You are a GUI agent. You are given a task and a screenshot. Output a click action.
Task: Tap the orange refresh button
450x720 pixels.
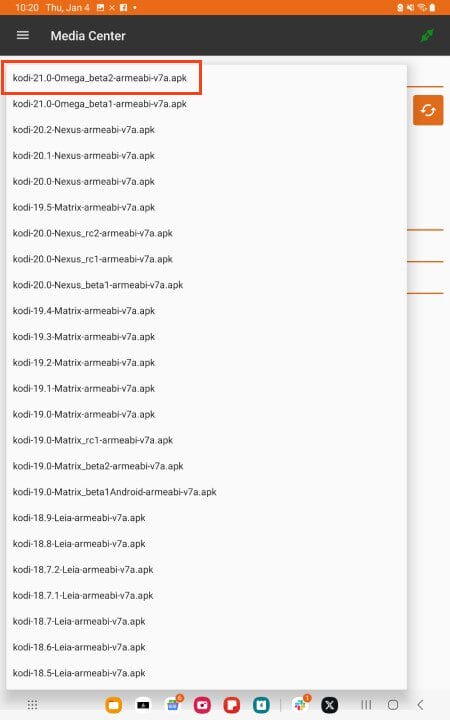click(x=428, y=110)
